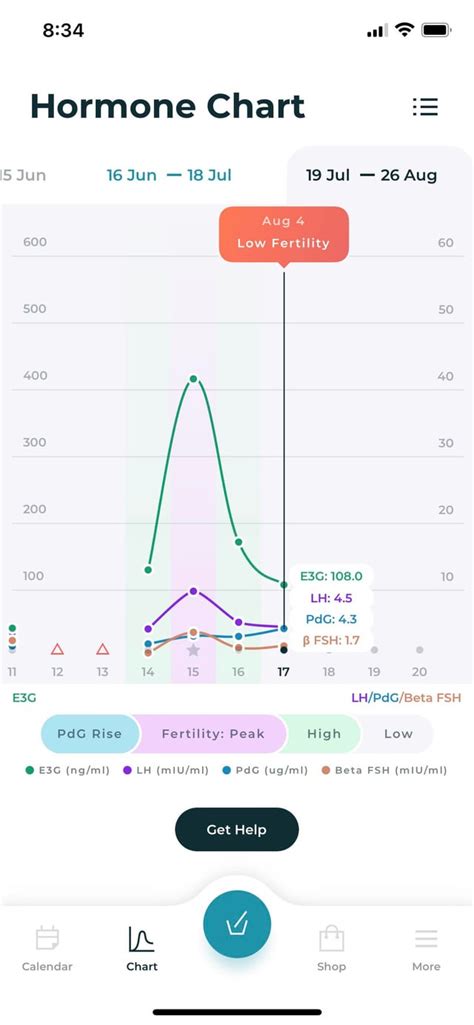Tap Get Help button
This screenshot has height=1025, width=474.
(x=237, y=830)
